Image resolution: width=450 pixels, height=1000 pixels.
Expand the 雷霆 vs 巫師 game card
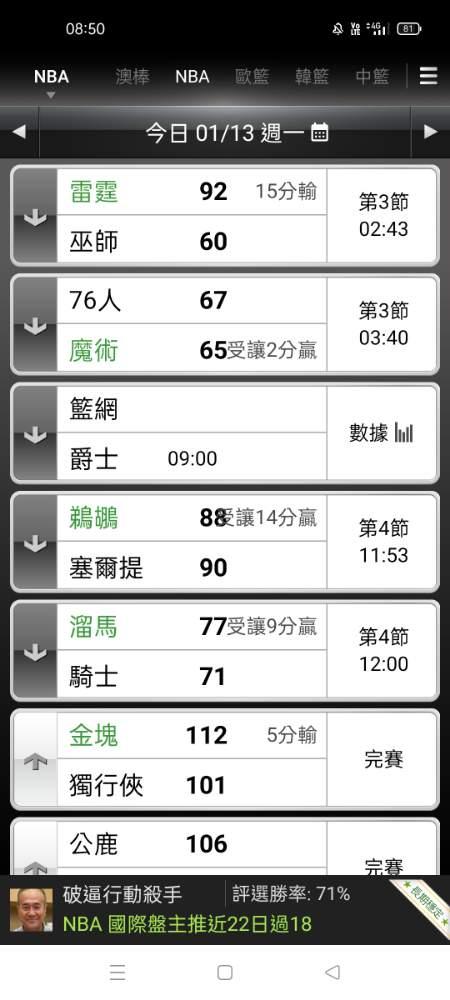35,217
